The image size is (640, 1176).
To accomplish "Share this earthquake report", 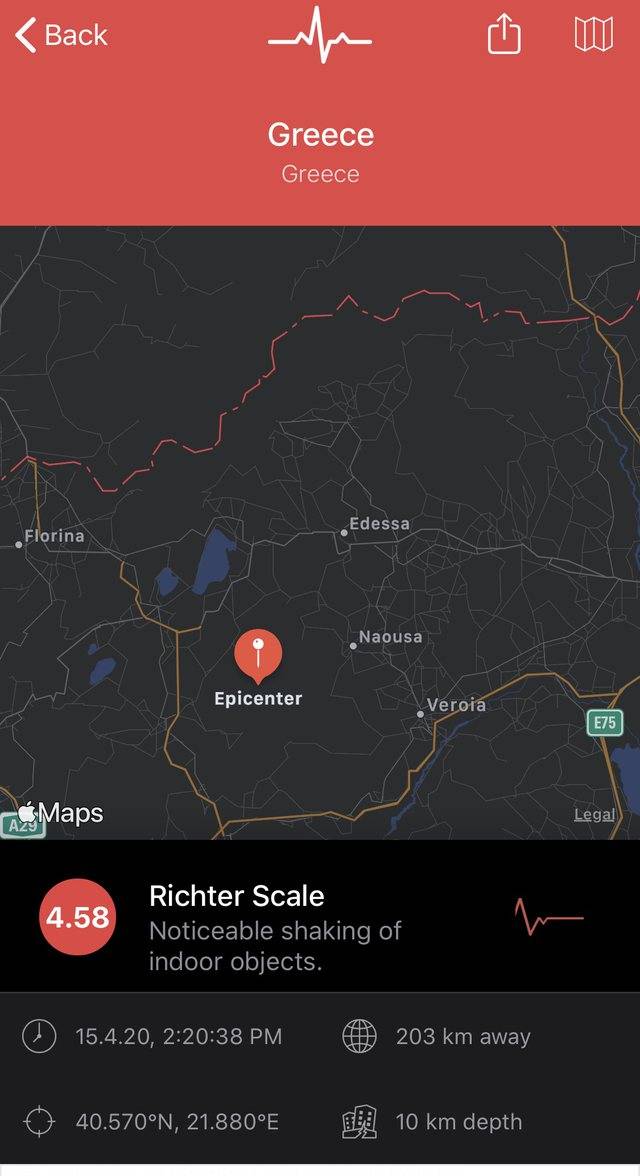I will (x=504, y=36).
